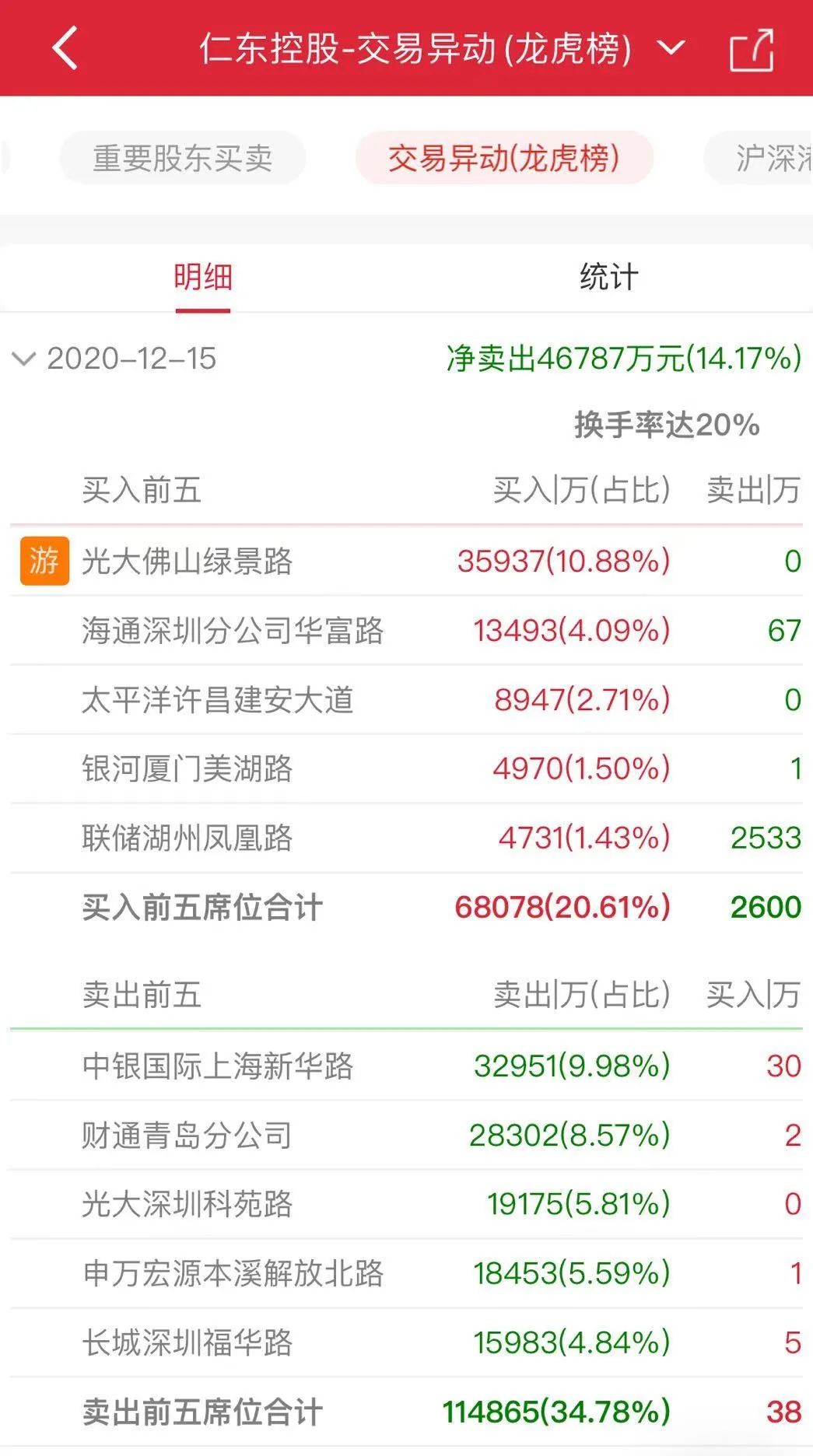View the 太平洋许昌建安大道 seat details
Image resolution: width=813 pixels, height=1456 pixels.
[x=218, y=700]
